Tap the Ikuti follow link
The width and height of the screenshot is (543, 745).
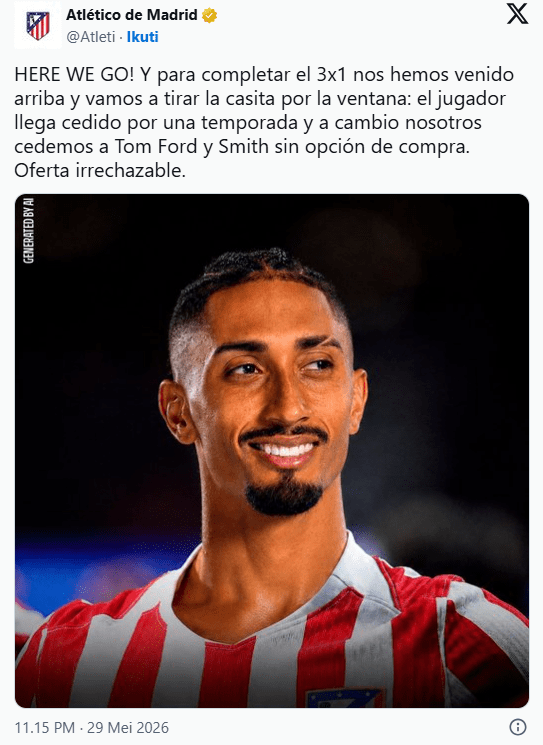143,37
